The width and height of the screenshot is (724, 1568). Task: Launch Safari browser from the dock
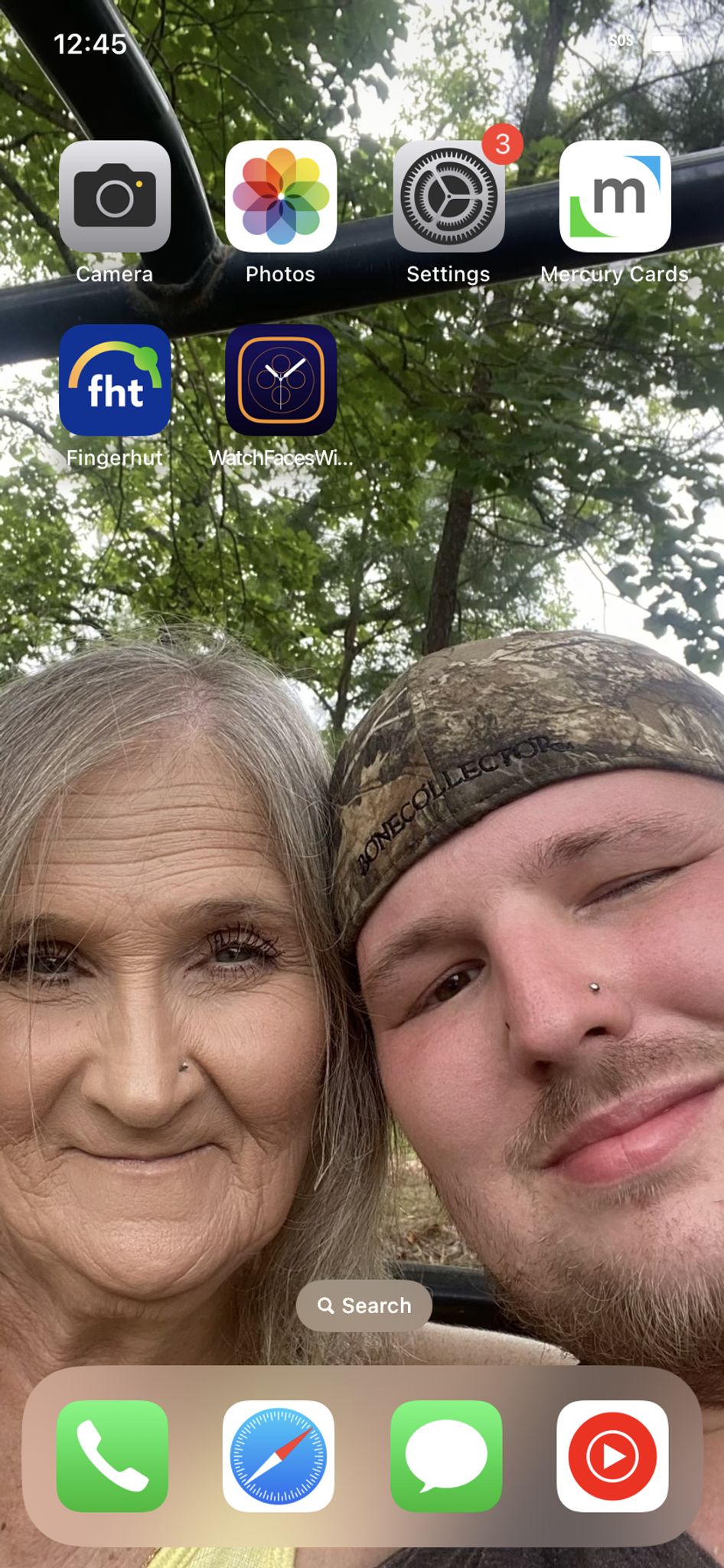279,1456
